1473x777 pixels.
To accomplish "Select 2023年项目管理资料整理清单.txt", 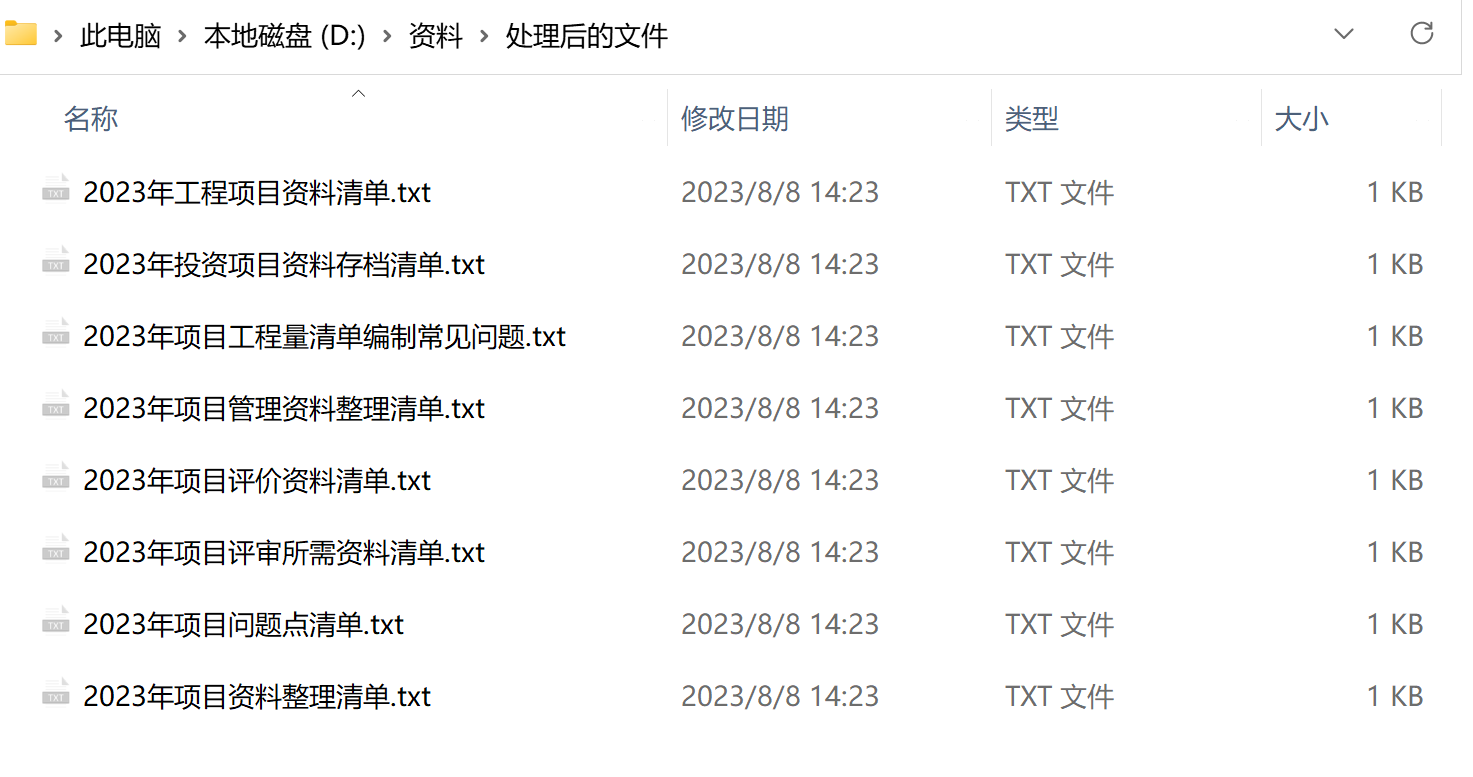I will point(283,408).
